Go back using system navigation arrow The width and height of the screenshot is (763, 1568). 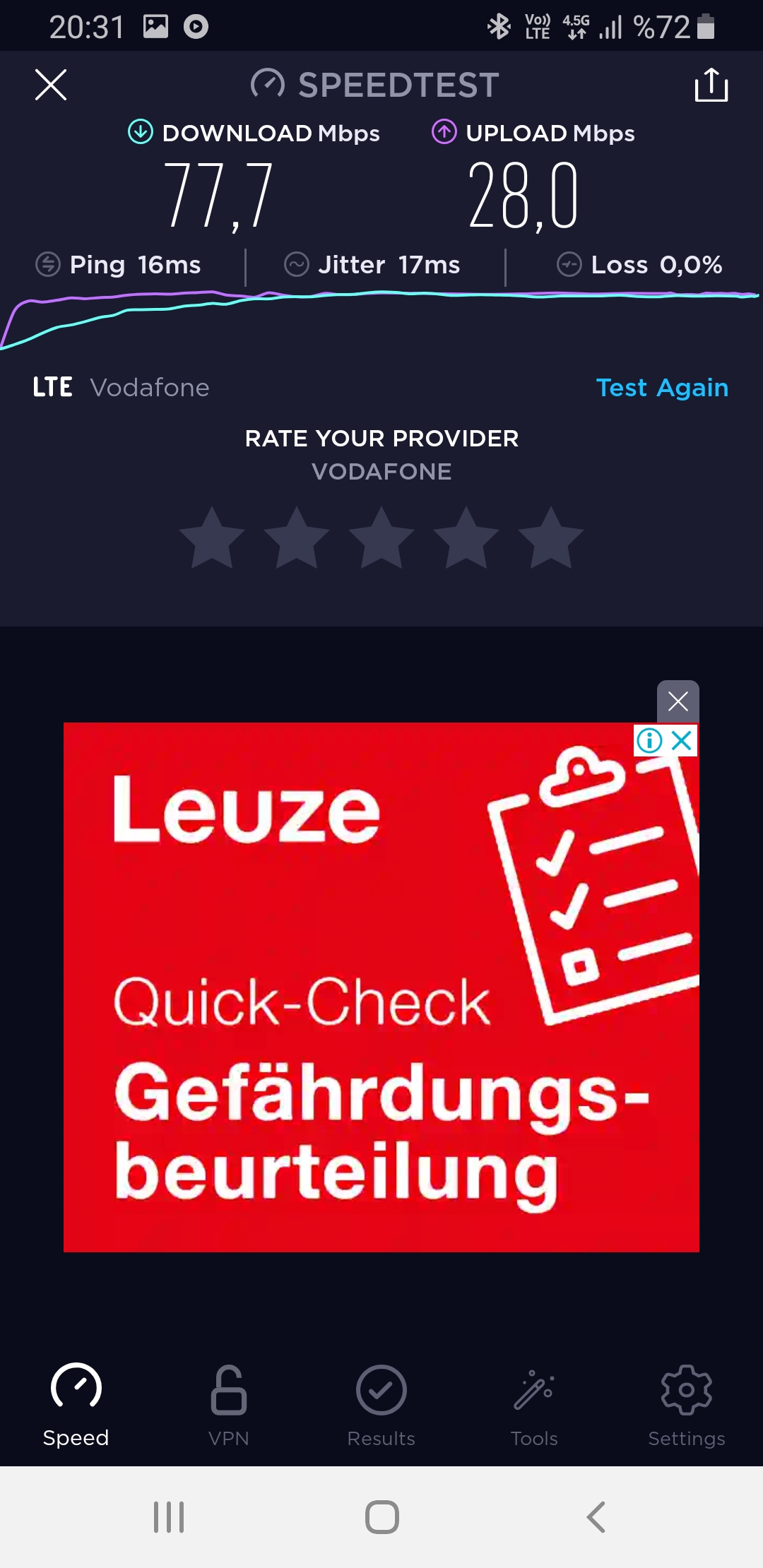tap(596, 1516)
